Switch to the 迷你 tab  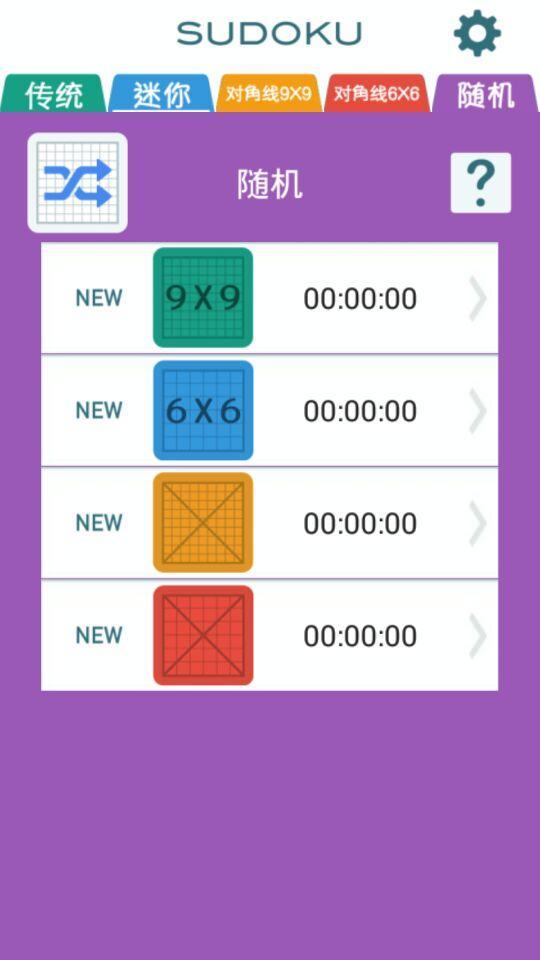pyautogui.click(x=161, y=93)
